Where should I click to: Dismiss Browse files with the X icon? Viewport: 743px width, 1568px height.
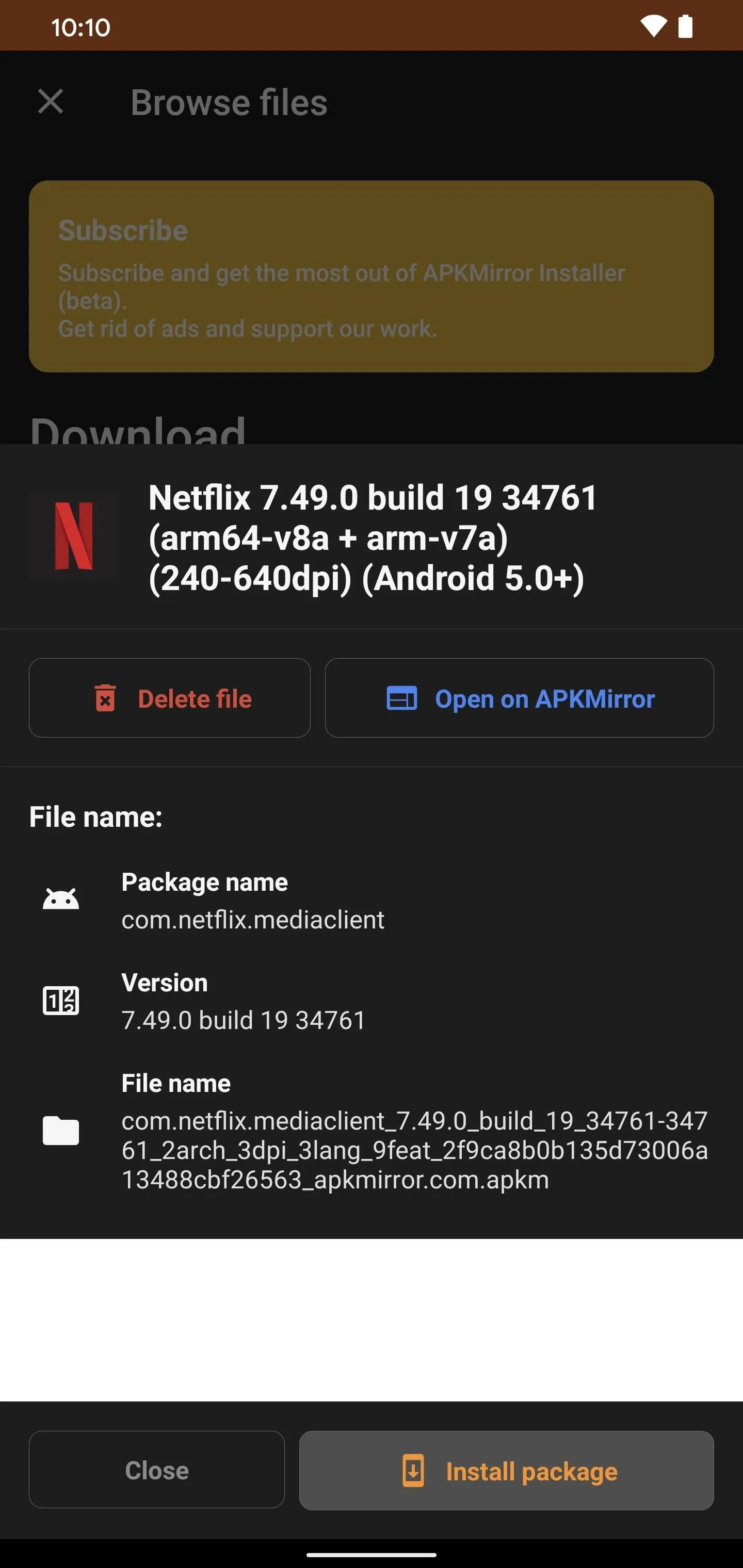51,102
